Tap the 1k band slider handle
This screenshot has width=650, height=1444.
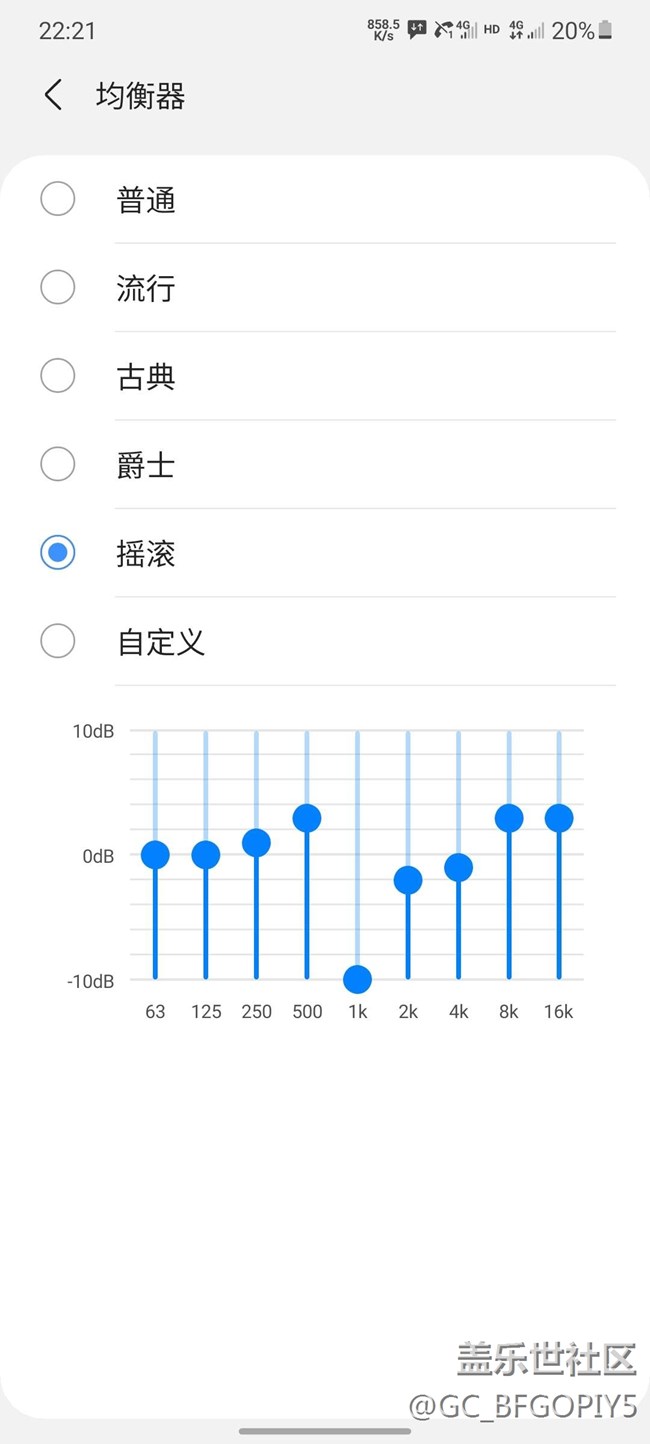[357, 980]
